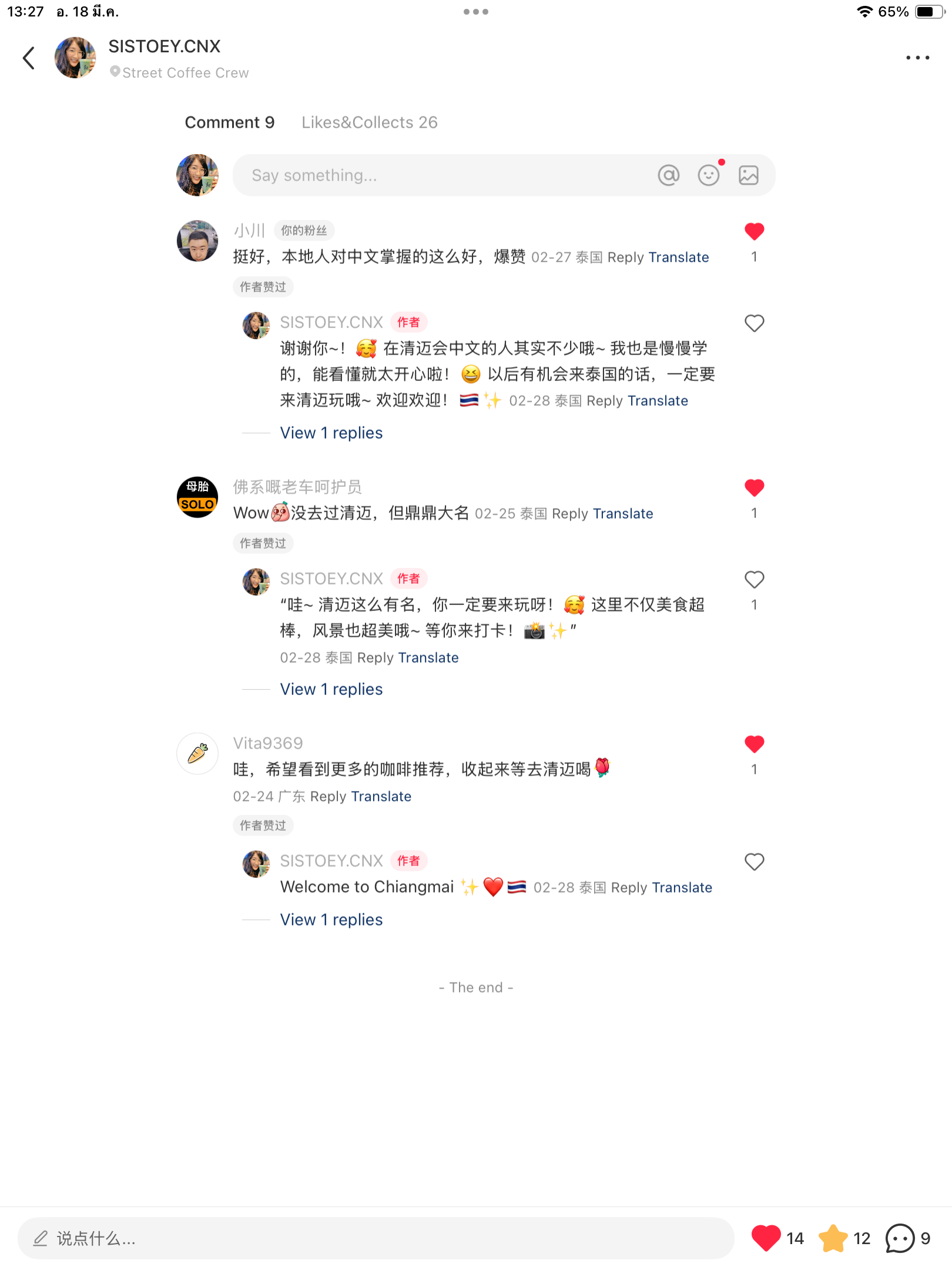Viewport: 952px width, 1270px height.
Task: View 1 replies under 小川's thread
Action: pyautogui.click(x=331, y=433)
